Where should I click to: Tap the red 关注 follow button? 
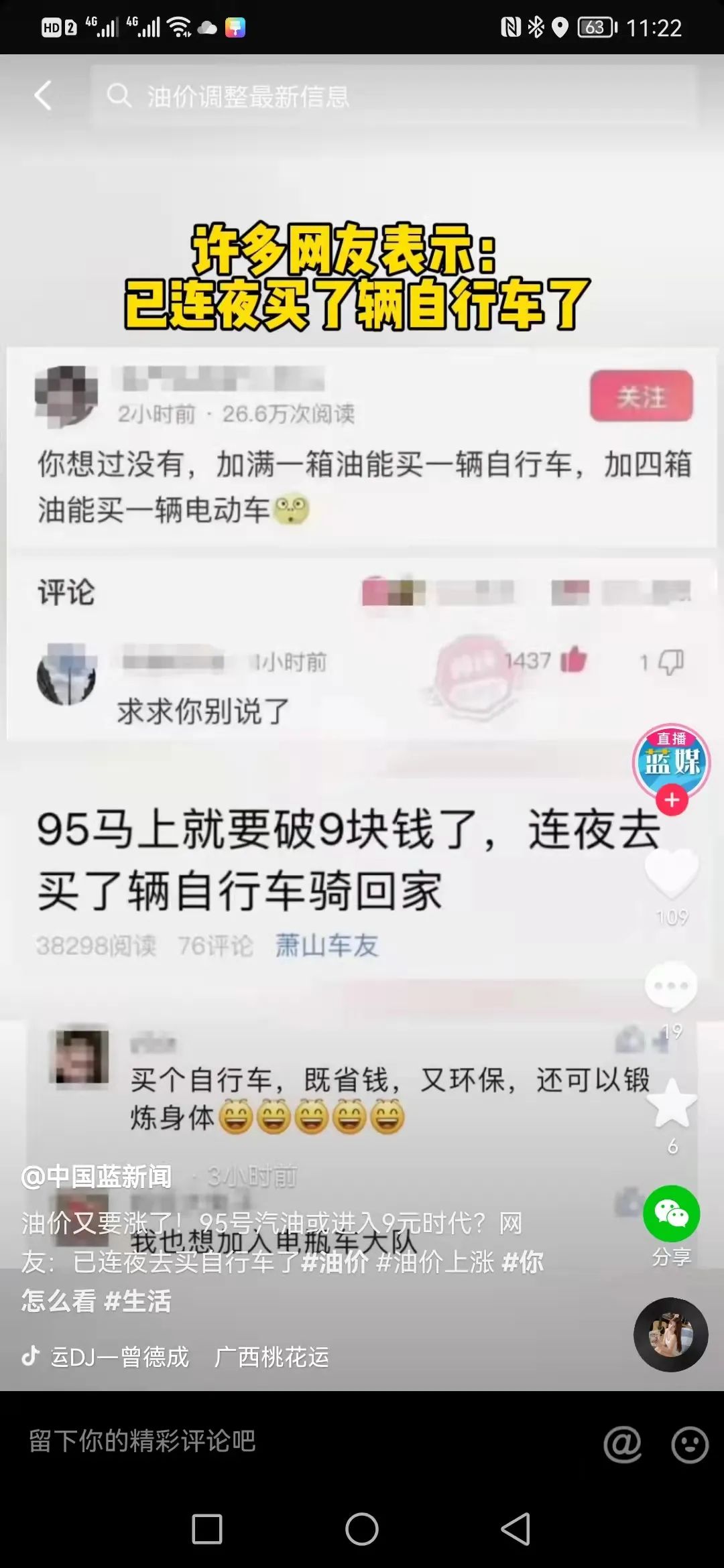641,397
